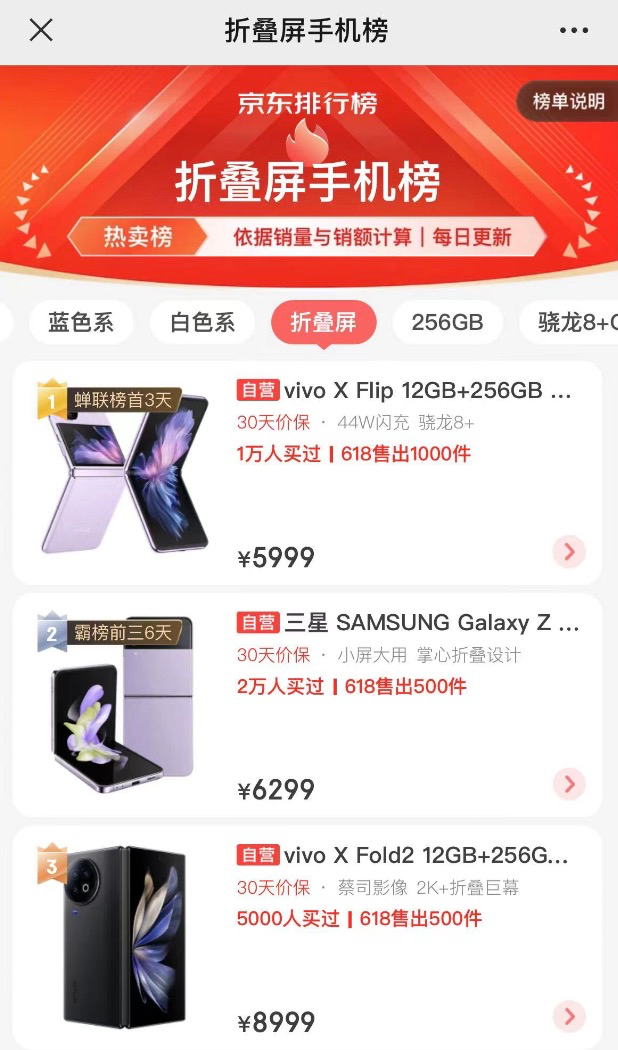This screenshot has height=1050, width=618.
Task: Tap the arrow beside ¥5999
Action: click(x=569, y=551)
